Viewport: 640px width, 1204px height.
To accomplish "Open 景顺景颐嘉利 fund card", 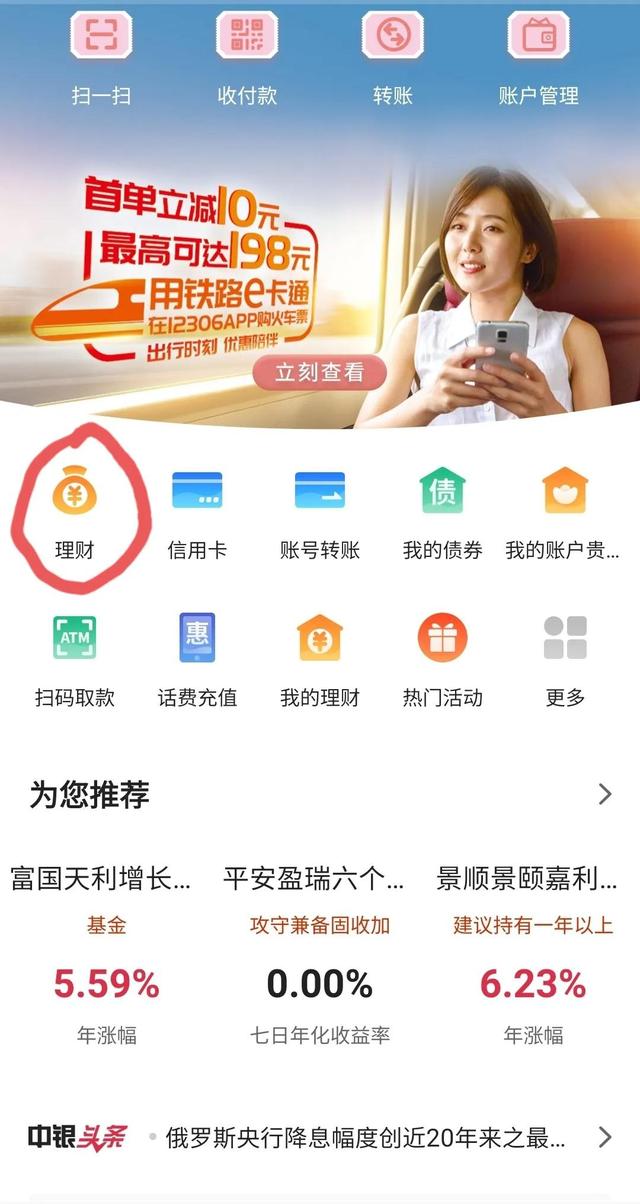I will (x=533, y=950).
